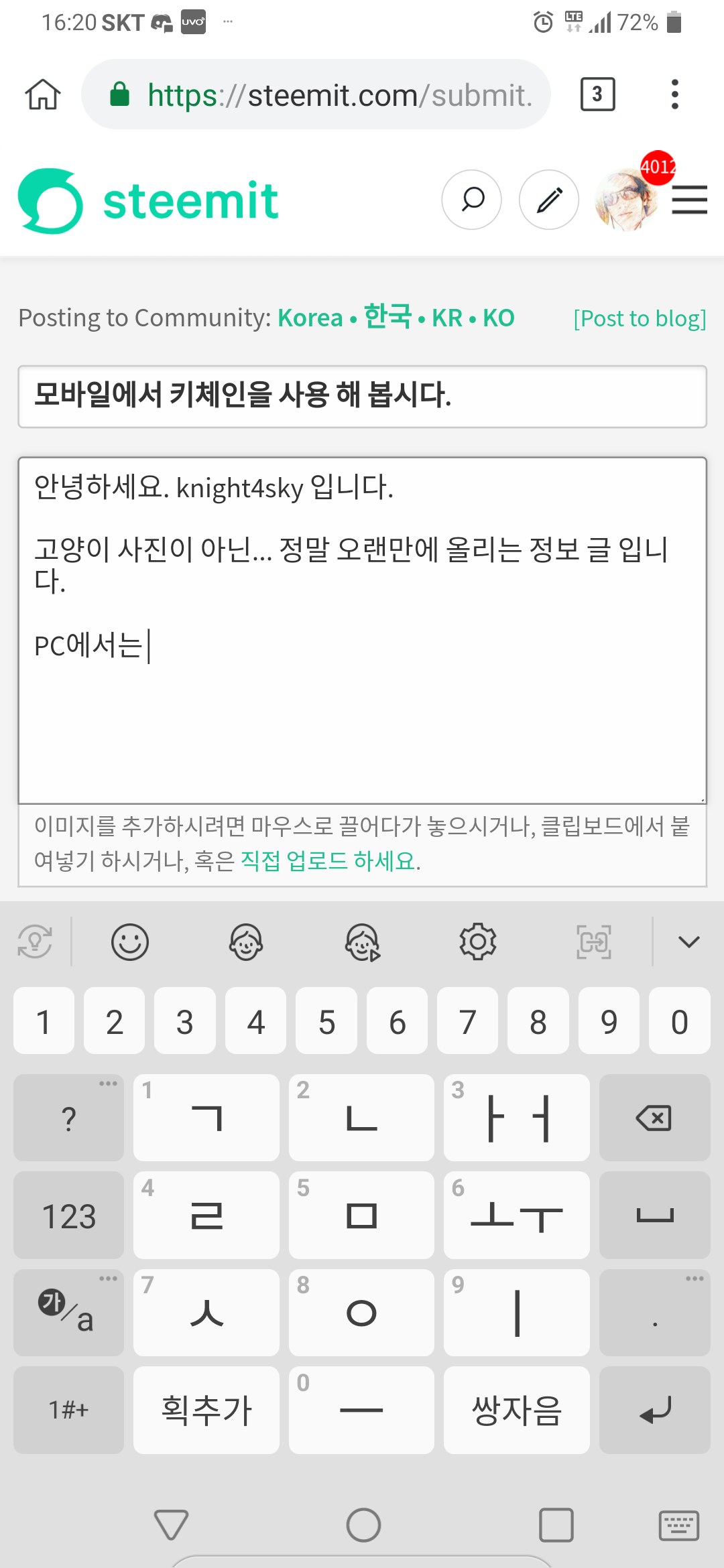Tap the 쌍자음 key

click(x=516, y=1410)
